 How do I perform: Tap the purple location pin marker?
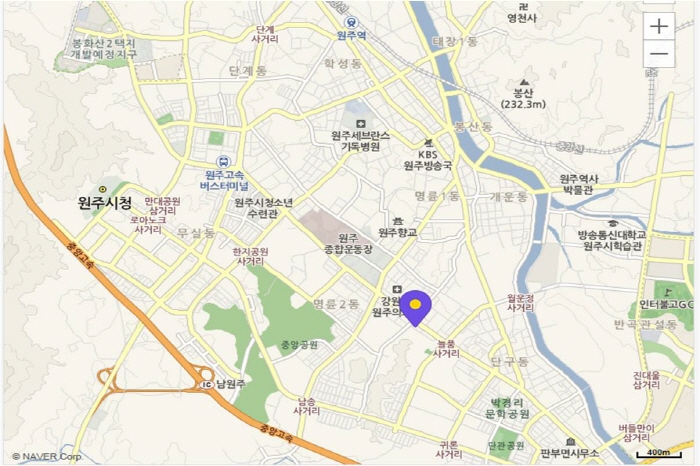(415, 305)
